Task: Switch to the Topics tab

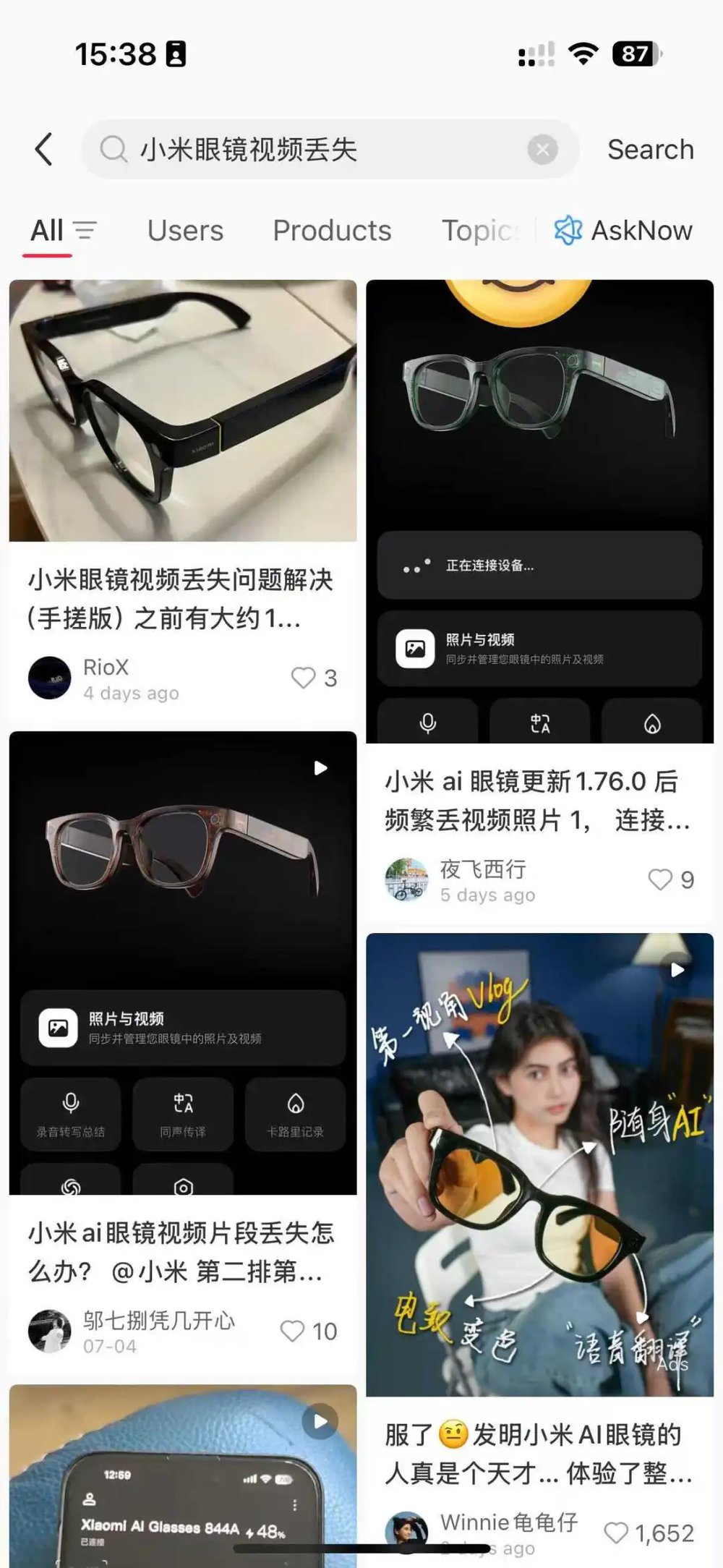Action: click(480, 231)
